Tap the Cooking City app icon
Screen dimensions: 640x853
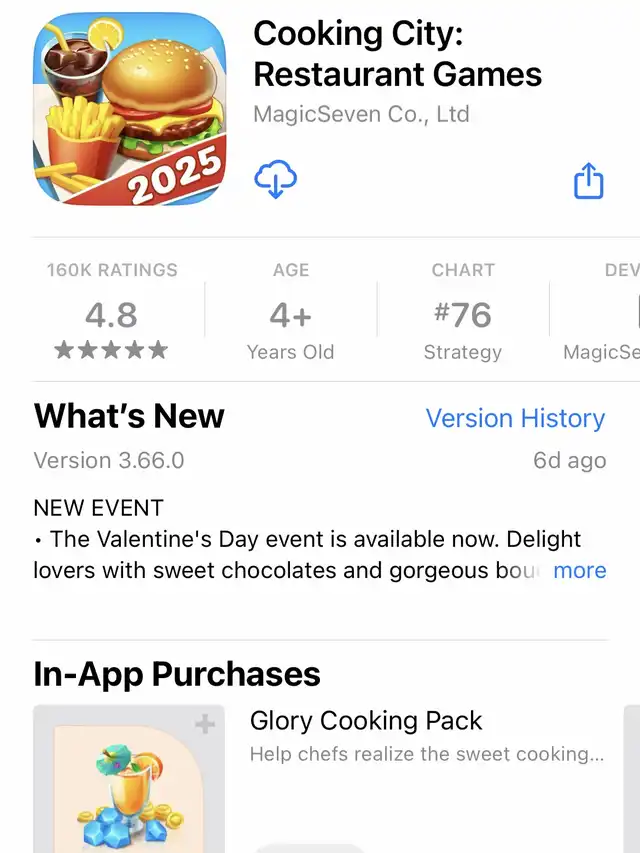[x=130, y=109]
